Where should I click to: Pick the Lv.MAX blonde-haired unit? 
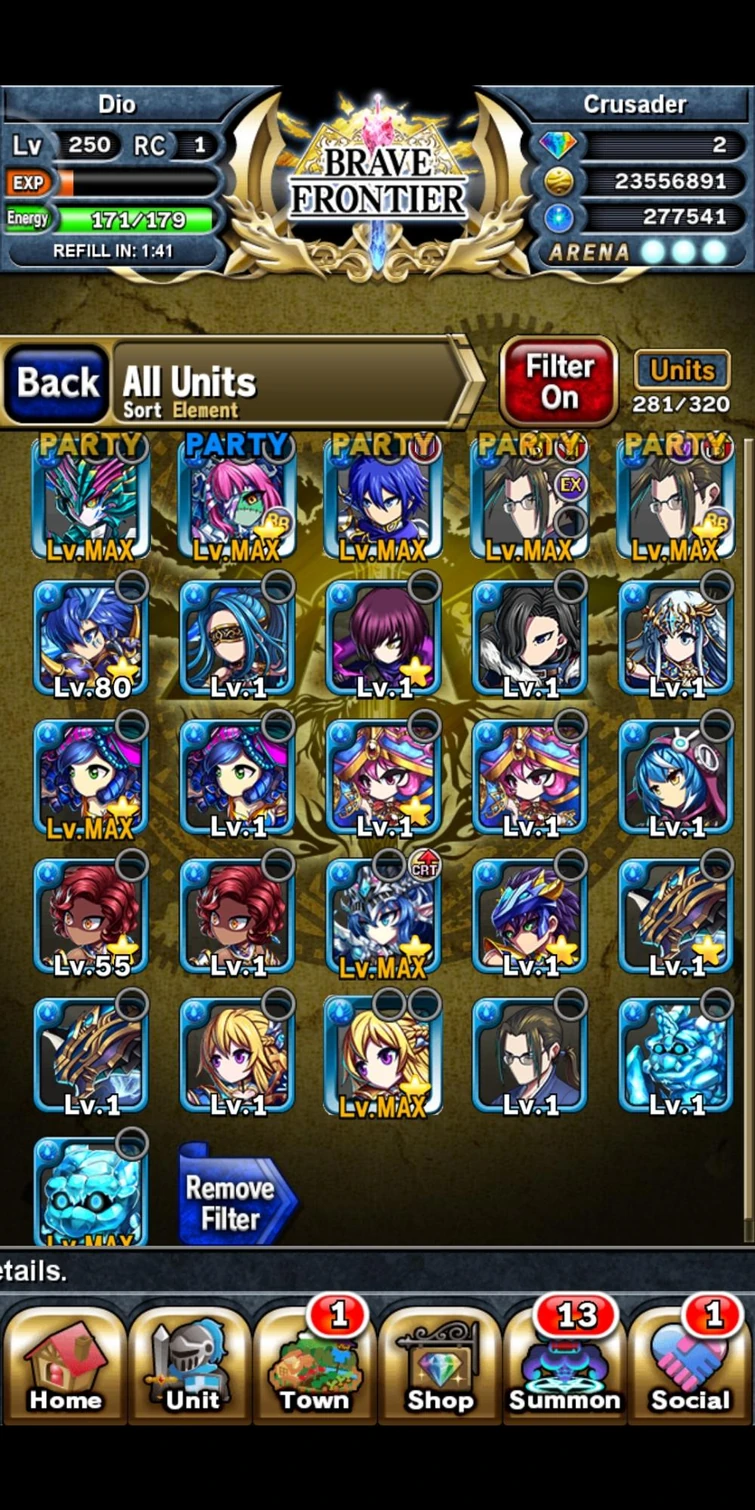383,1054
